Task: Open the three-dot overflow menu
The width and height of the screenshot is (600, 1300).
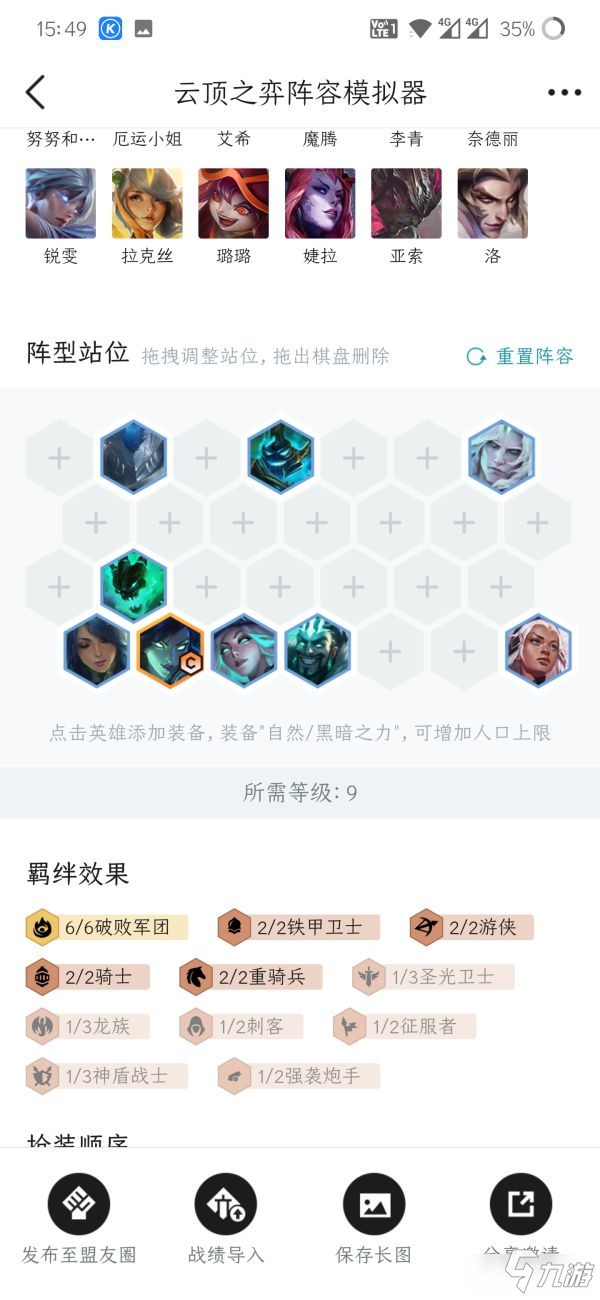Action: (x=564, y=93)
